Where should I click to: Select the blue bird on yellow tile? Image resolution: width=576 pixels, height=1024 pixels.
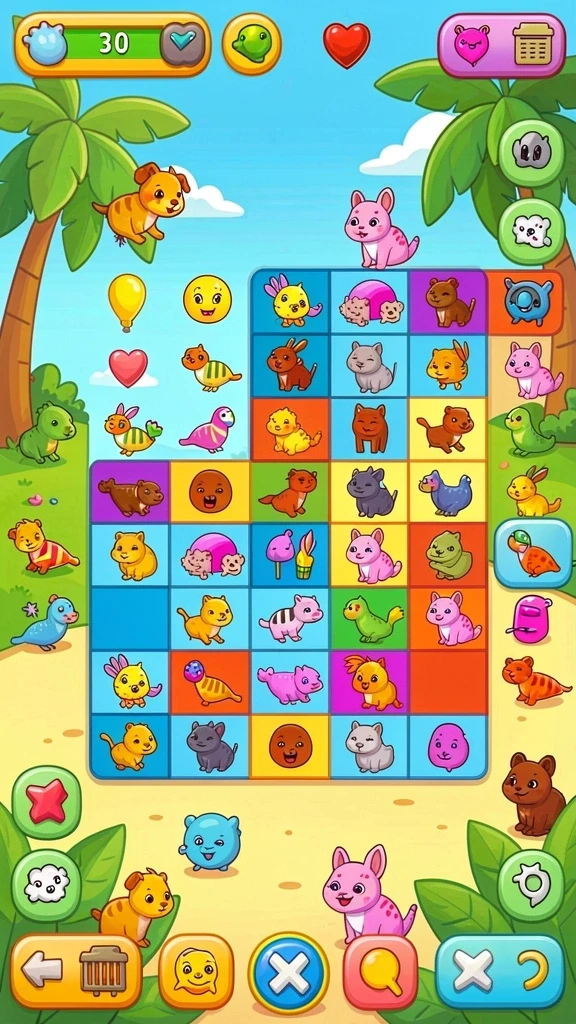tap(448, 492)
